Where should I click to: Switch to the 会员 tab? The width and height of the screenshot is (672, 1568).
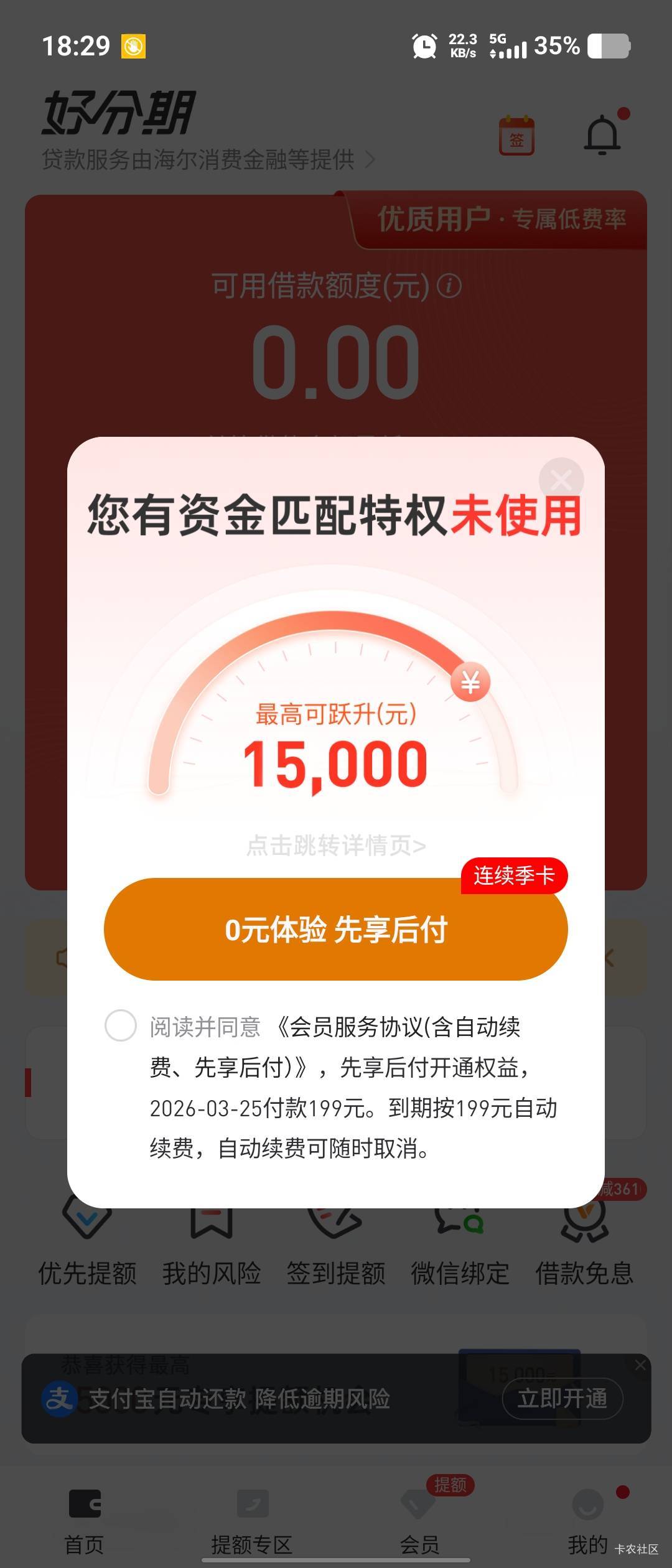(x=419, y=1521)
